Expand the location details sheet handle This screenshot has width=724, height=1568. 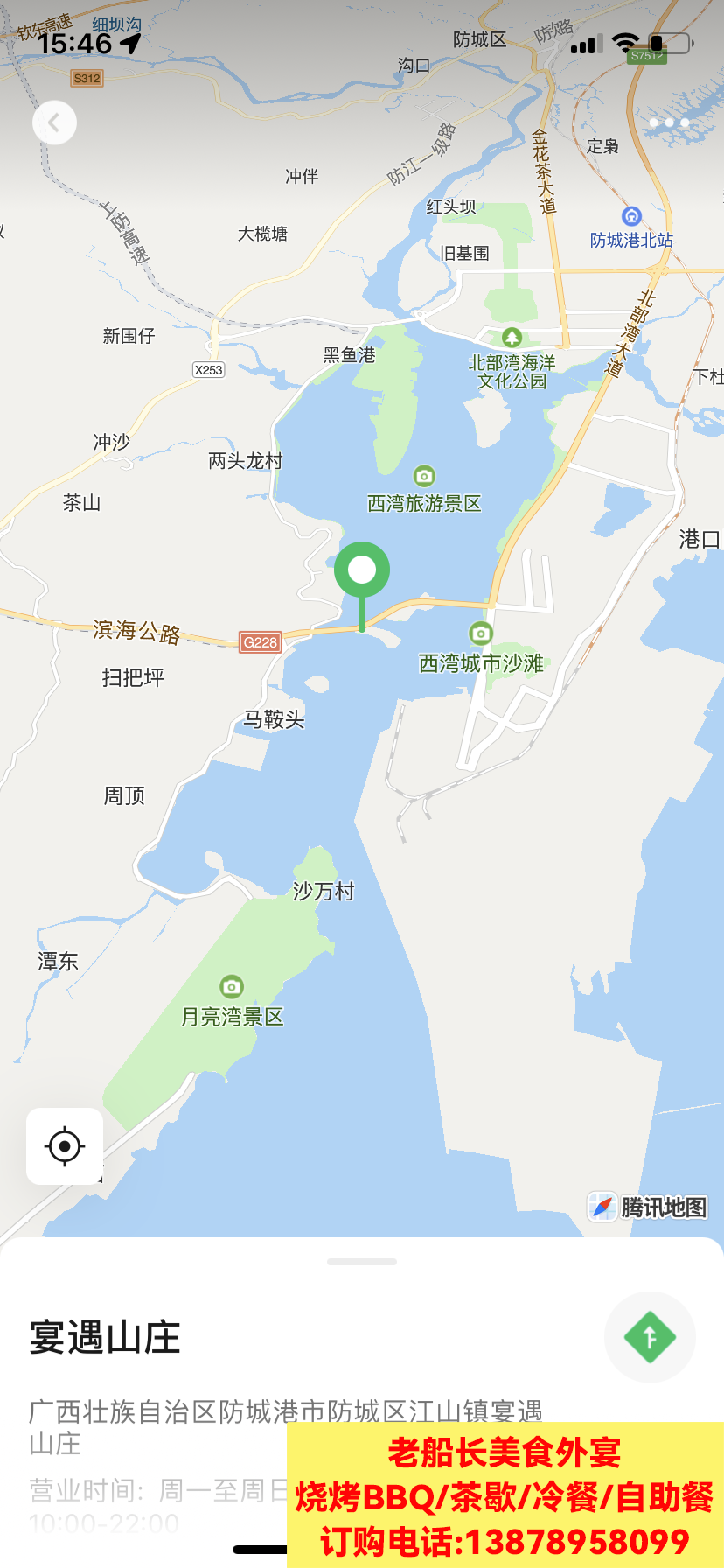tap(362, 1262)
